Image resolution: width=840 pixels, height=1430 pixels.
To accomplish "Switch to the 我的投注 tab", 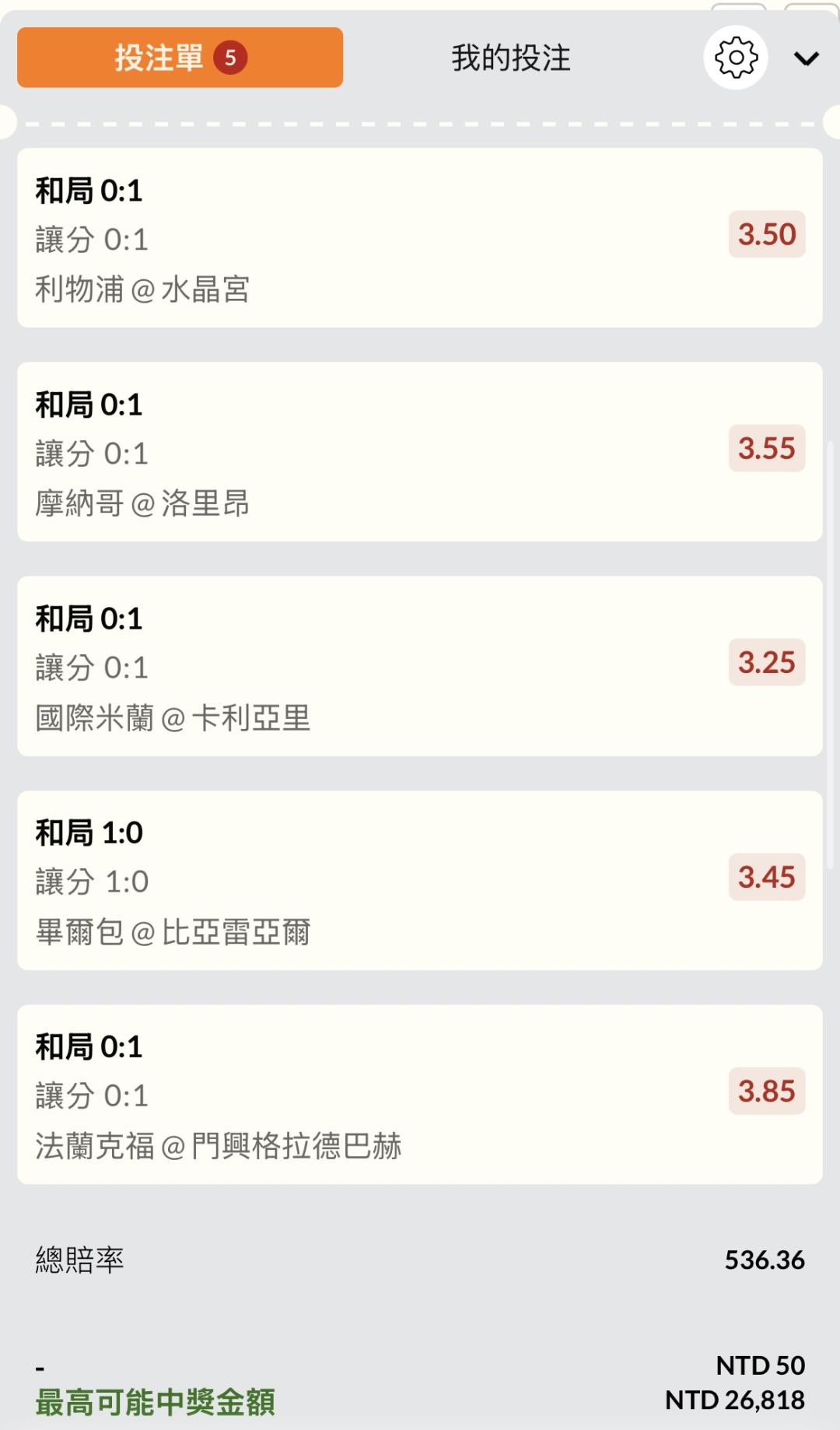I will pos(511,58).
